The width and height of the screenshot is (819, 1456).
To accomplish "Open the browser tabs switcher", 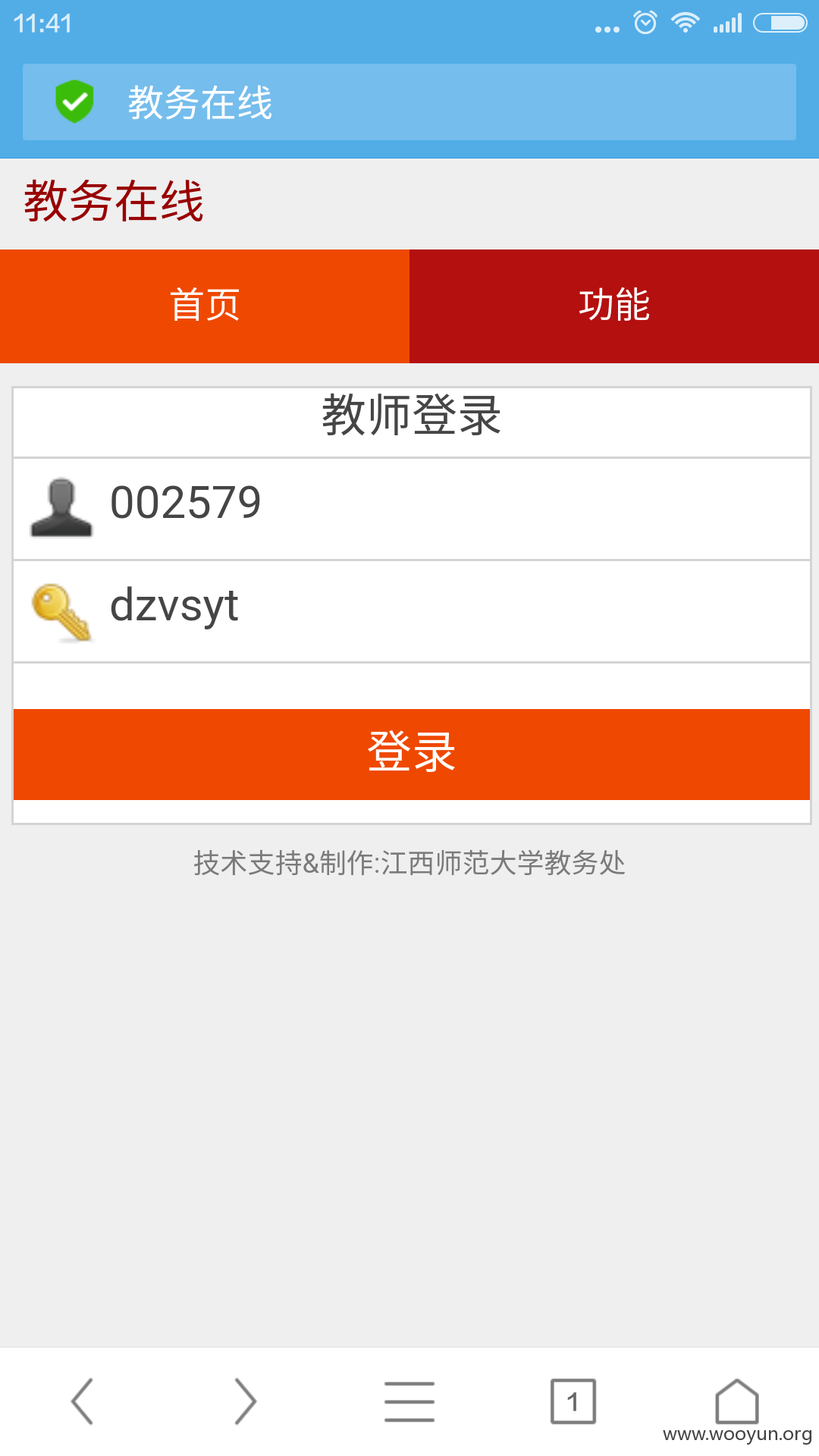I will tap(573, 1401).
